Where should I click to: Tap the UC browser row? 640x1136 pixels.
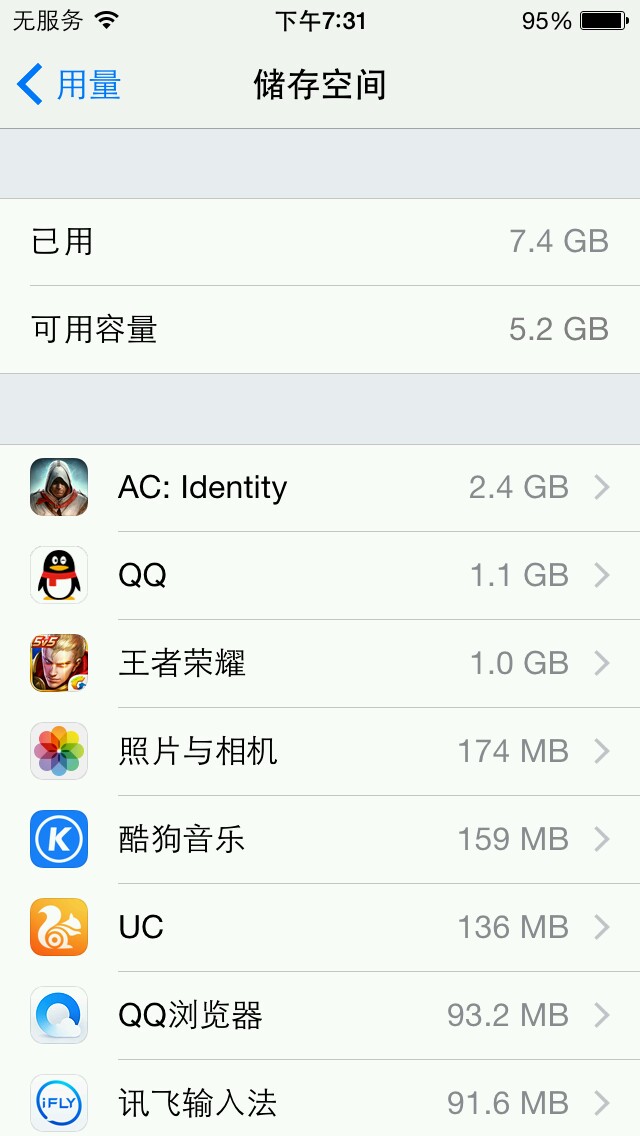coord(320,928)
